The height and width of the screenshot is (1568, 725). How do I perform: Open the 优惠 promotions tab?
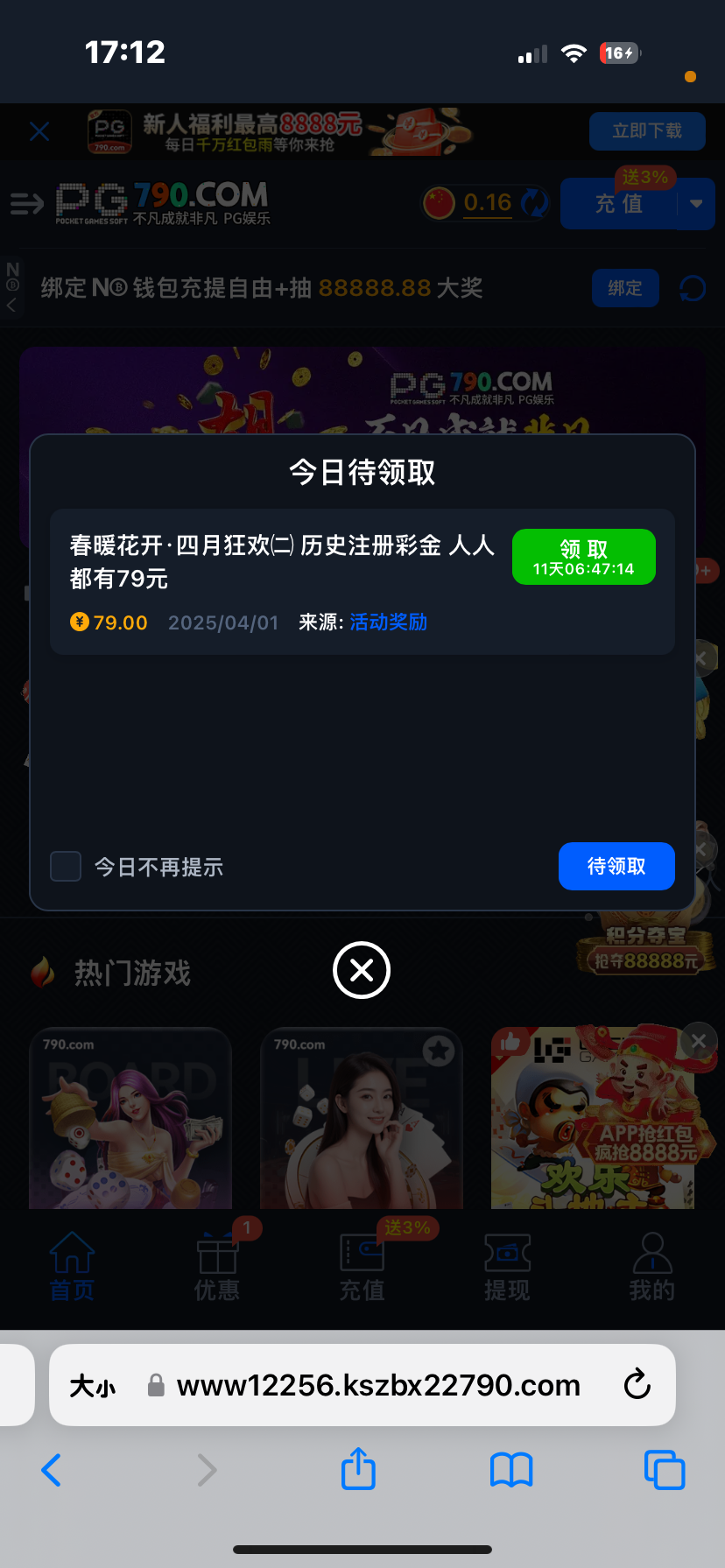217,1266
